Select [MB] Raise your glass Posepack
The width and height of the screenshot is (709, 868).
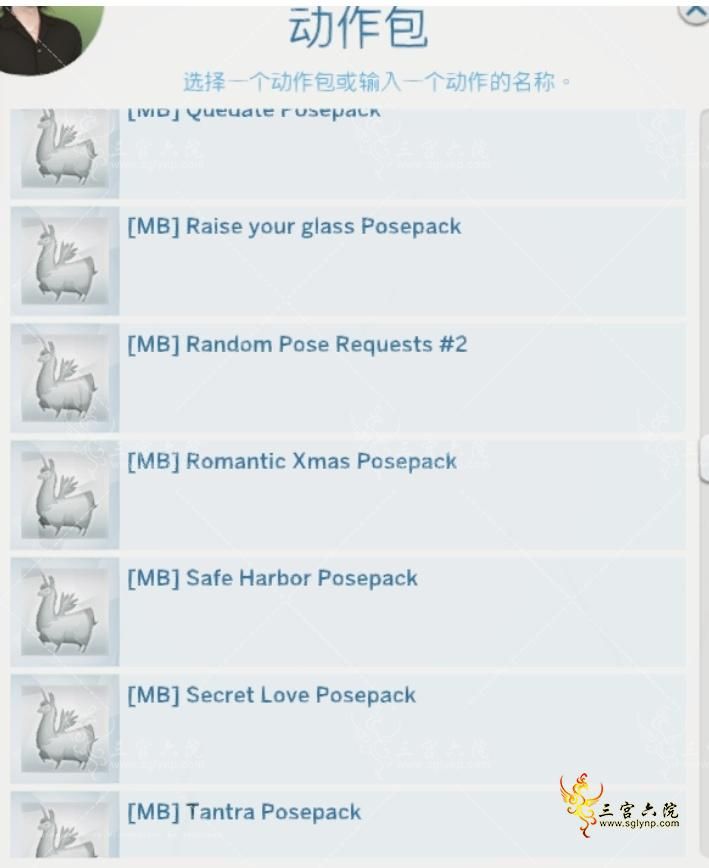coord(350,260)
